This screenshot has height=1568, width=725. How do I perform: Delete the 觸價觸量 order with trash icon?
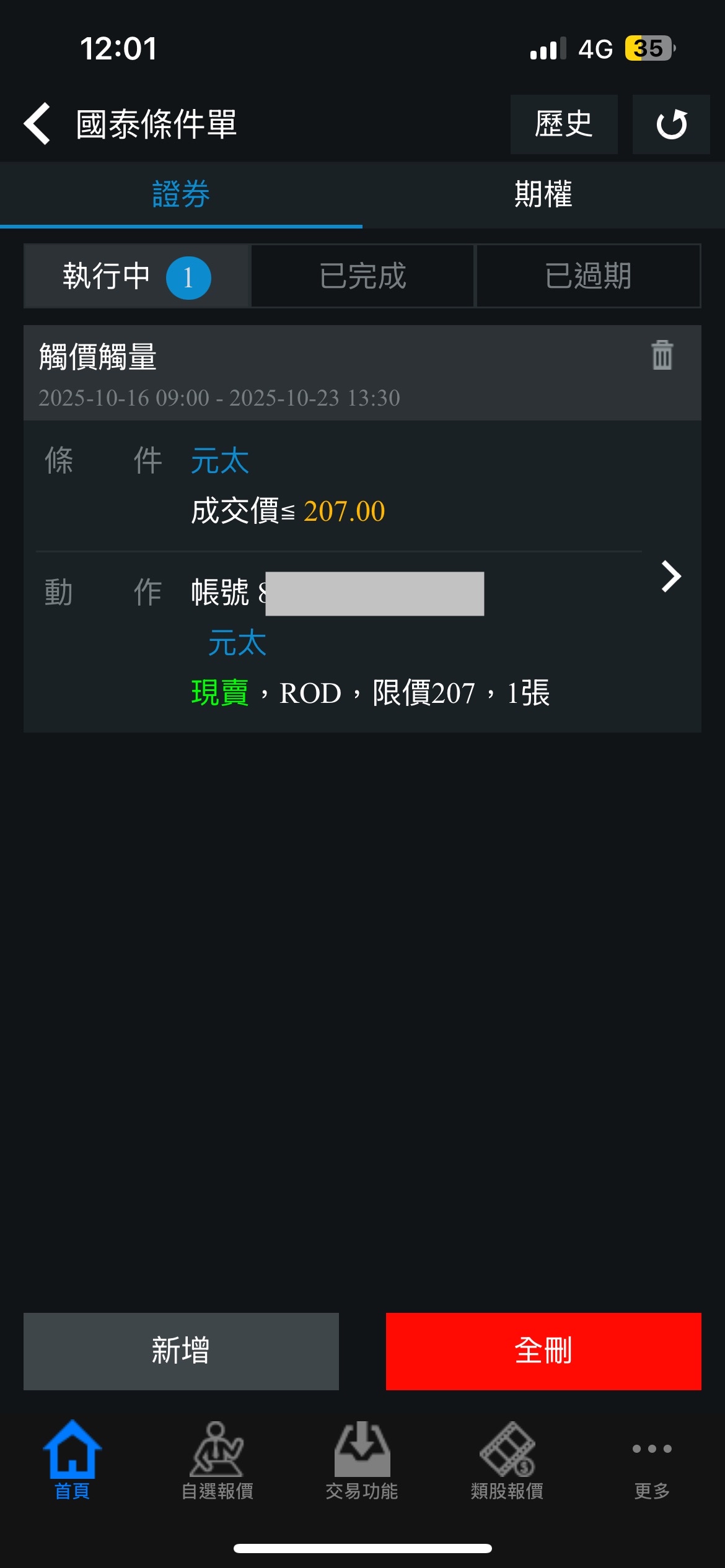coord(662,355)
